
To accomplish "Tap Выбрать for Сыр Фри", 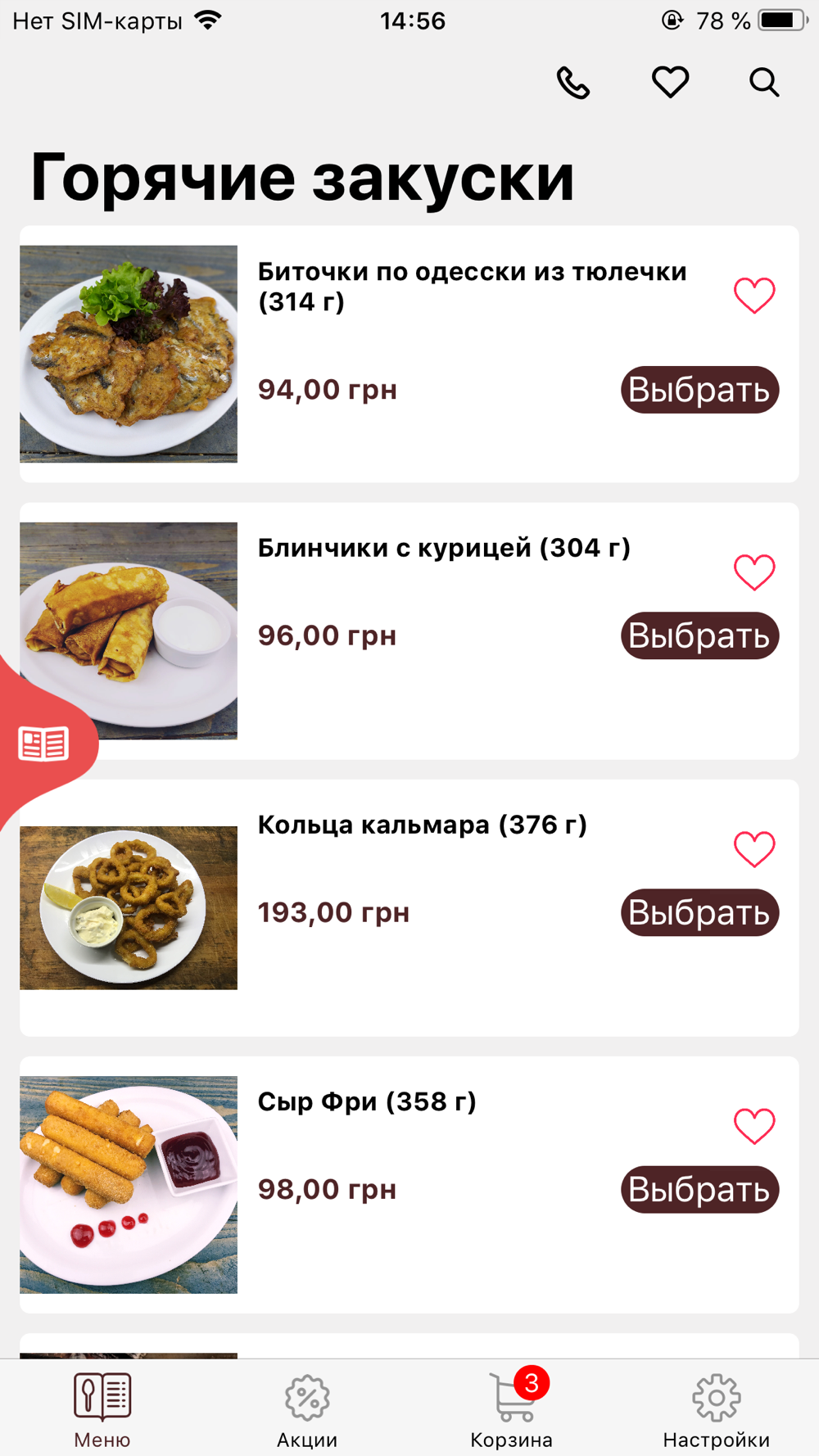I will click(x=699, y=1189).
